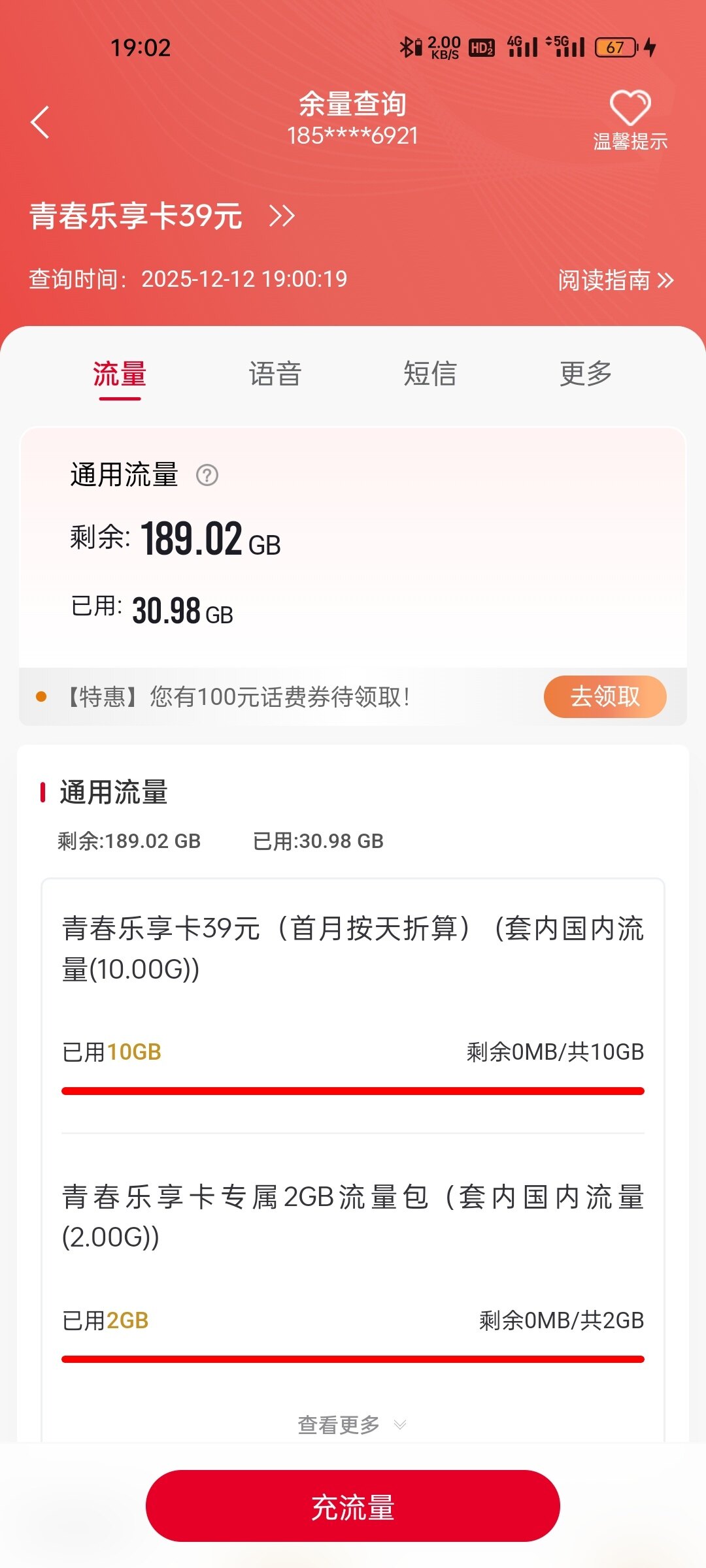Open the 温馨提示 heart icon
Viewport: 706px width, 1568px height.
[x=630, y=119]
